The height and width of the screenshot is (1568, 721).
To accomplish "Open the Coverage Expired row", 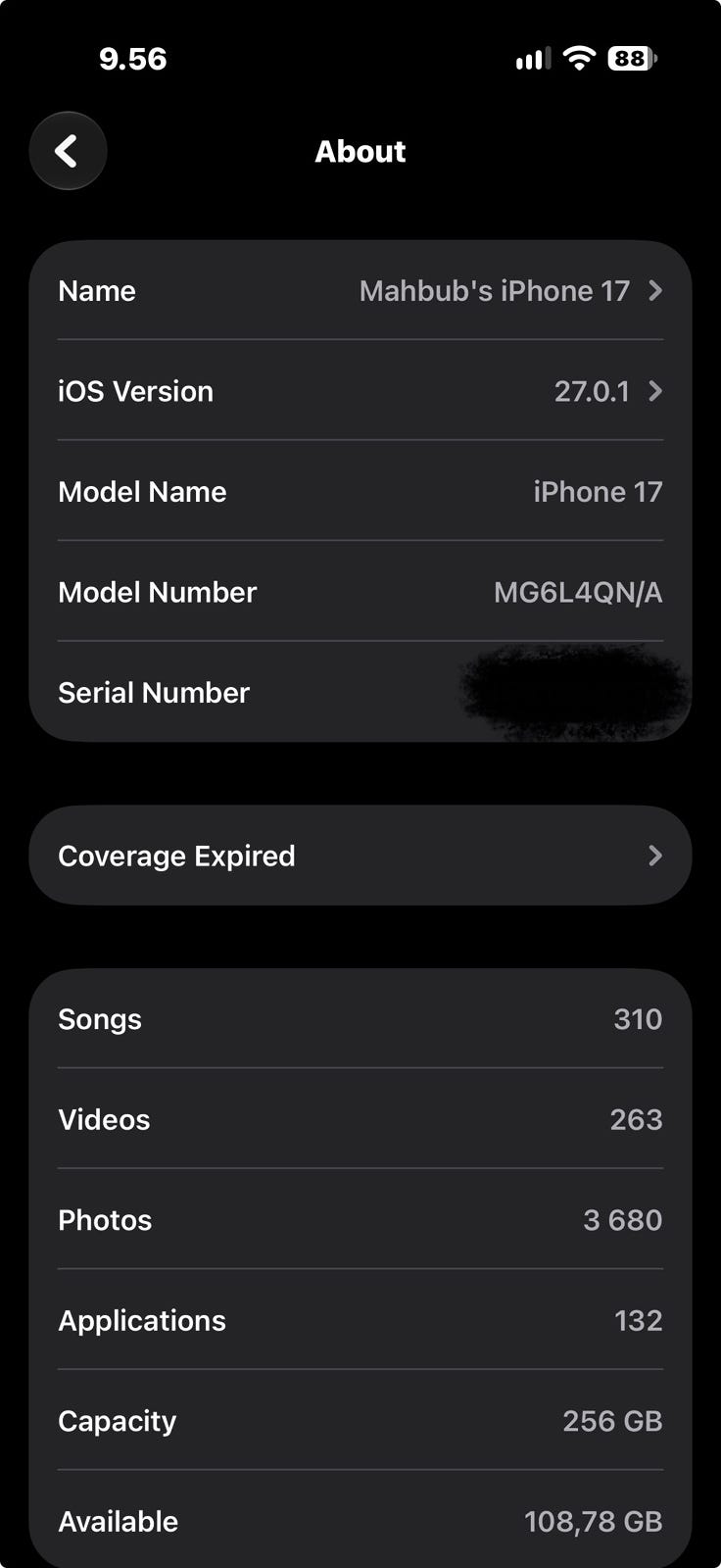I will click(360, 856).
